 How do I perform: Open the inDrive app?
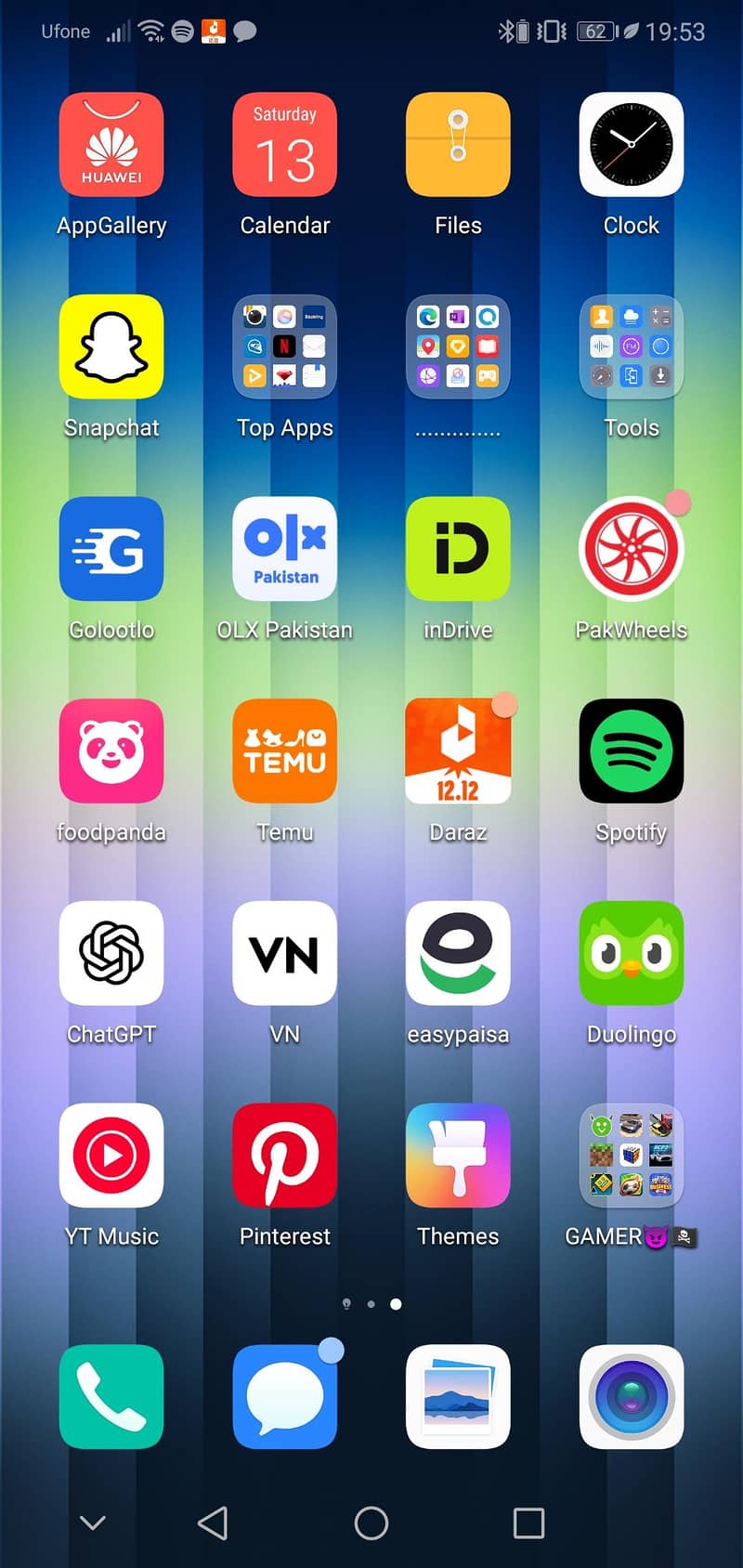point(458,549)
